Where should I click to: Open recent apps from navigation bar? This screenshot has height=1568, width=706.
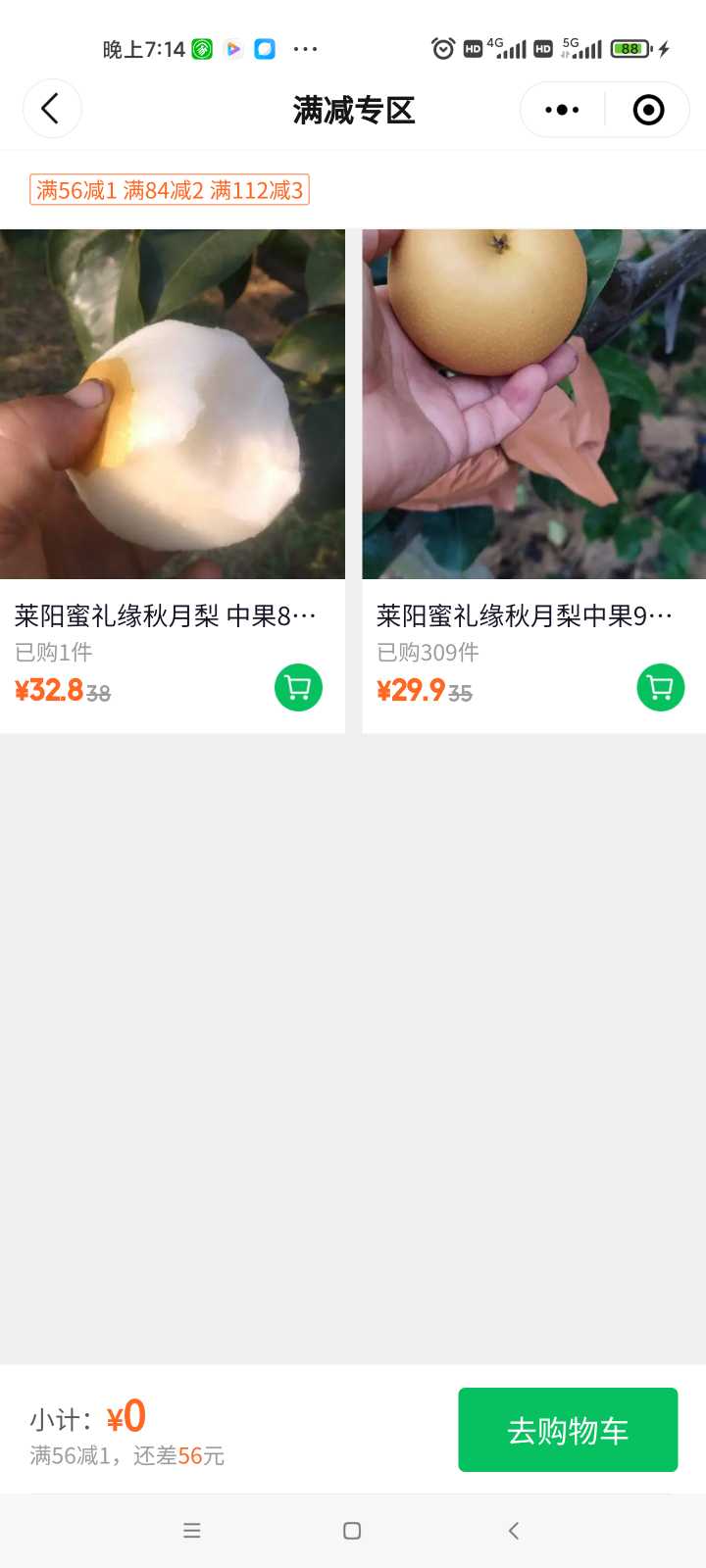192,1531
